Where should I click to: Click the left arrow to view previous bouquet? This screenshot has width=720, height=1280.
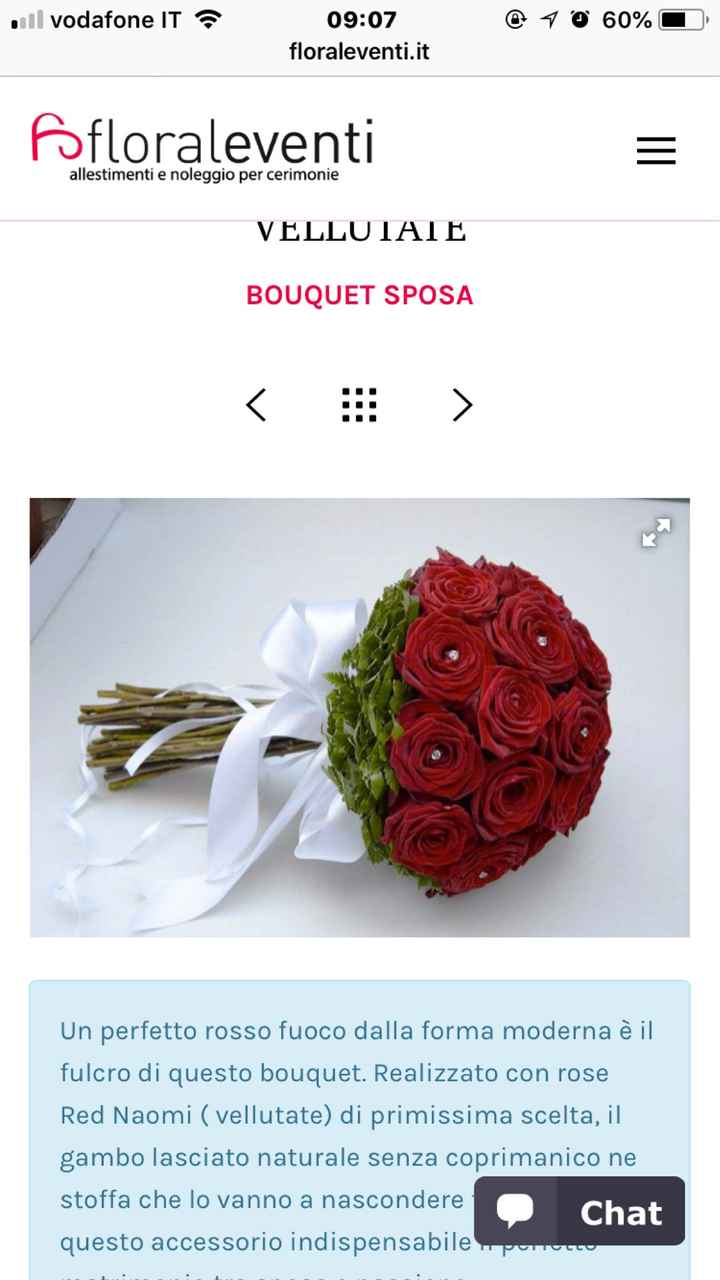pyautogui.click(x=256, y=404)
